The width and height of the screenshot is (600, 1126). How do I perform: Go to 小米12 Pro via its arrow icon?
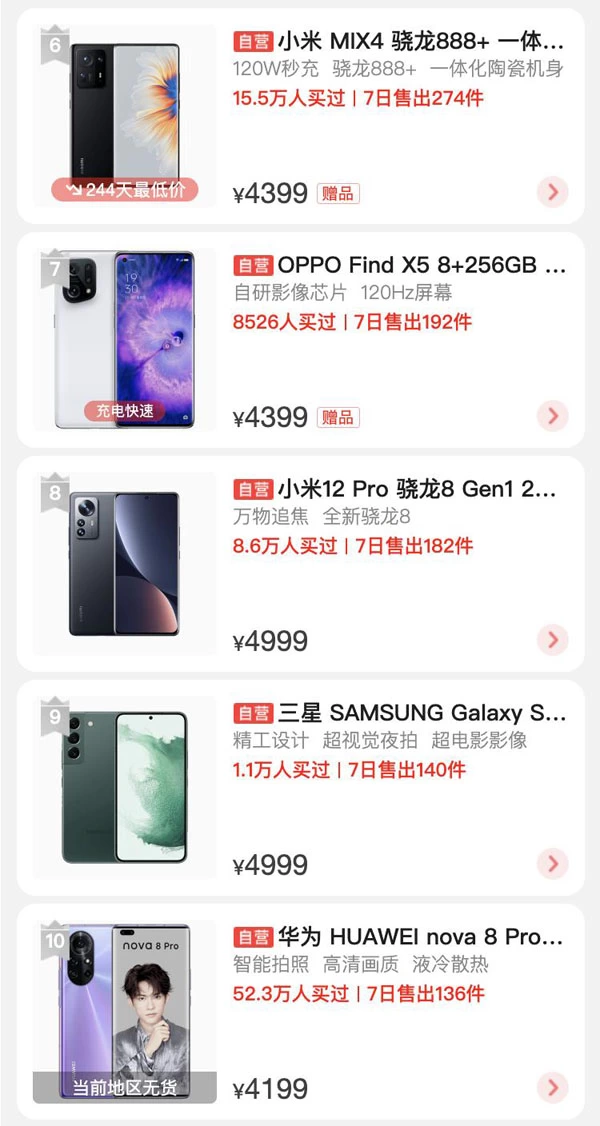pos(552,640)
